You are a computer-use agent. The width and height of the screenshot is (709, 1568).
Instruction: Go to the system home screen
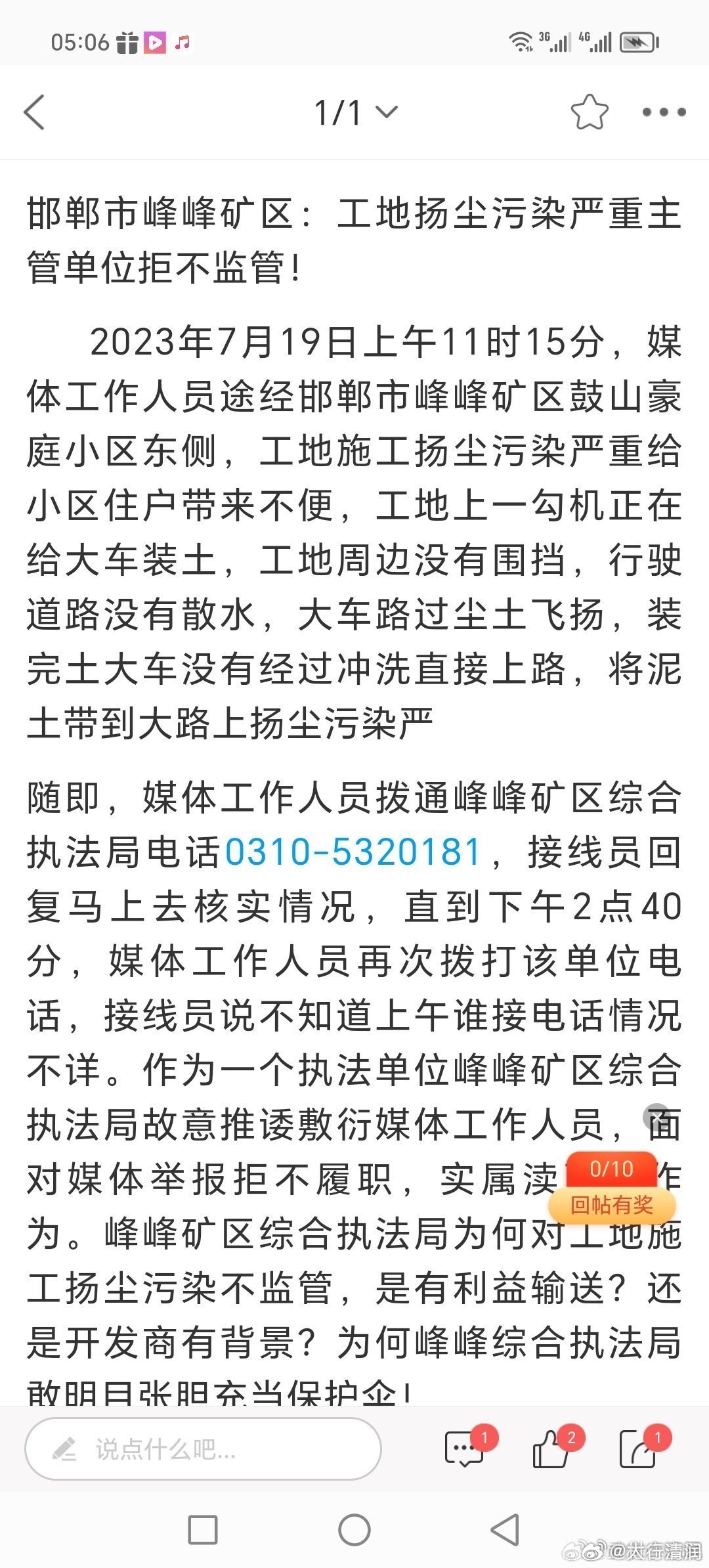pyautogui.click(x=354, y=1530)
